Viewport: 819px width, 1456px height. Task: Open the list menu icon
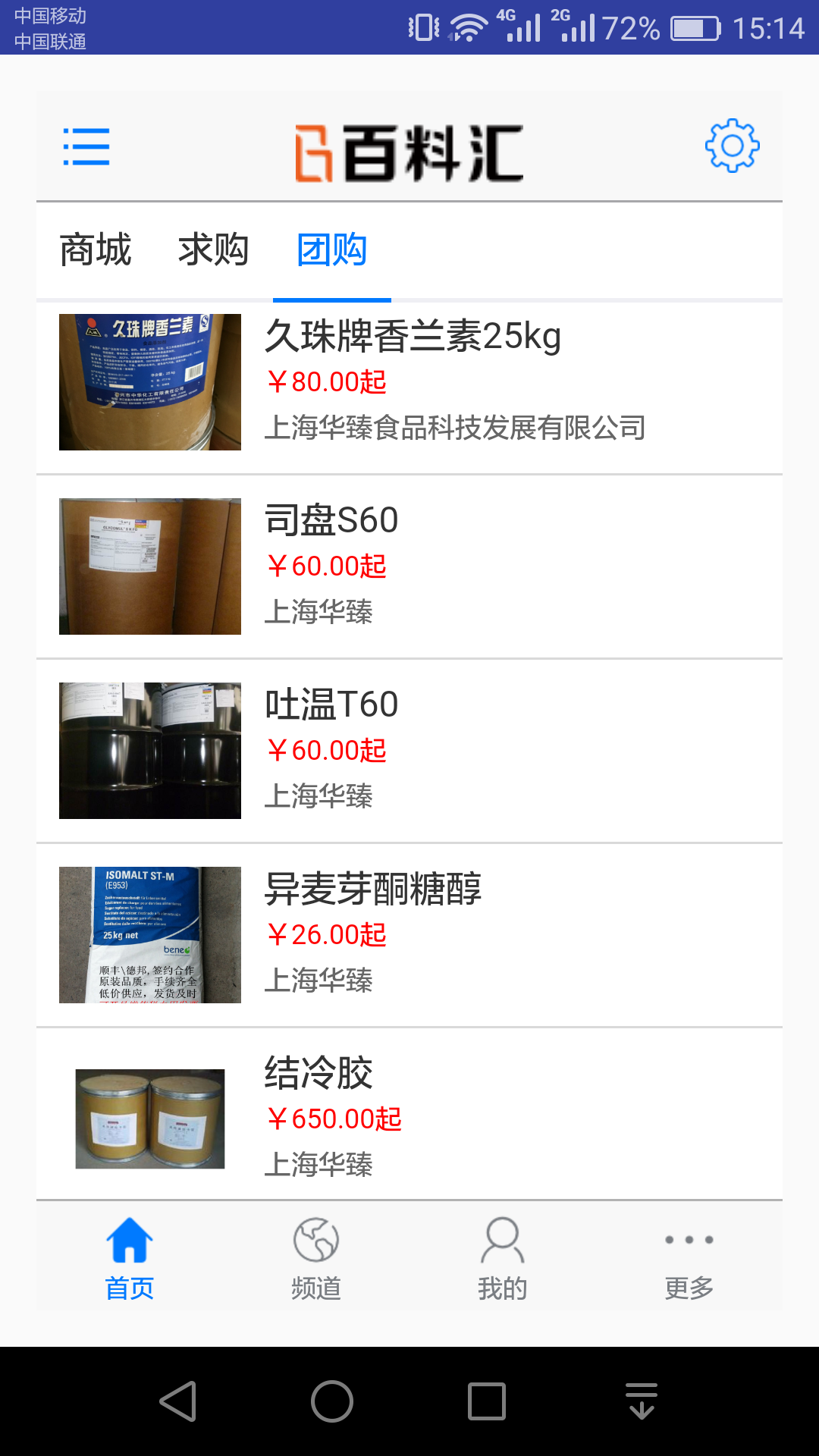point(86,146)
